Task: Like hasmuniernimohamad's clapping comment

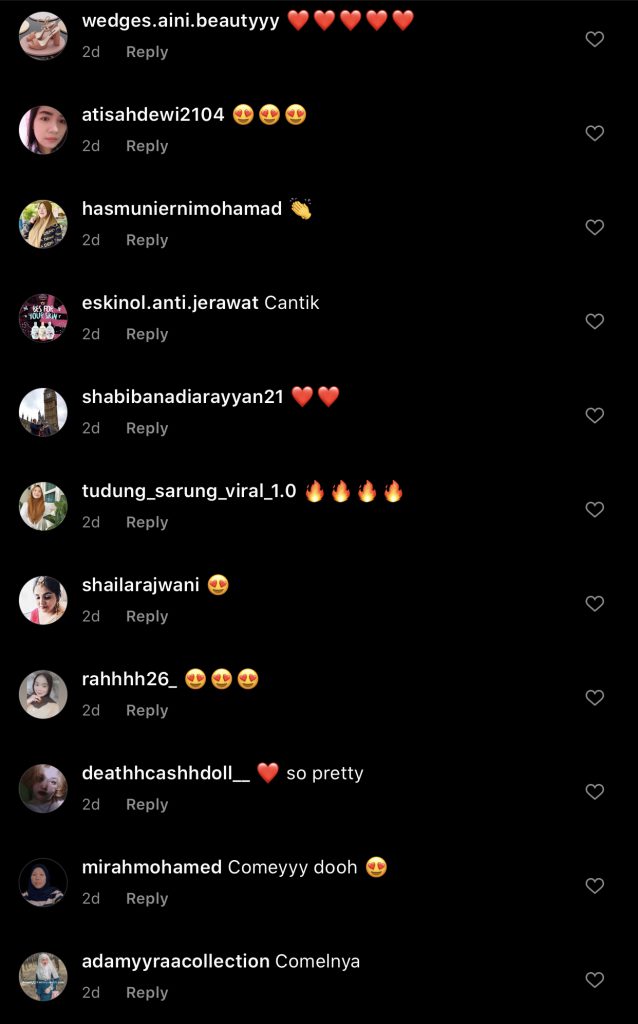Action: tap(595, 227)
